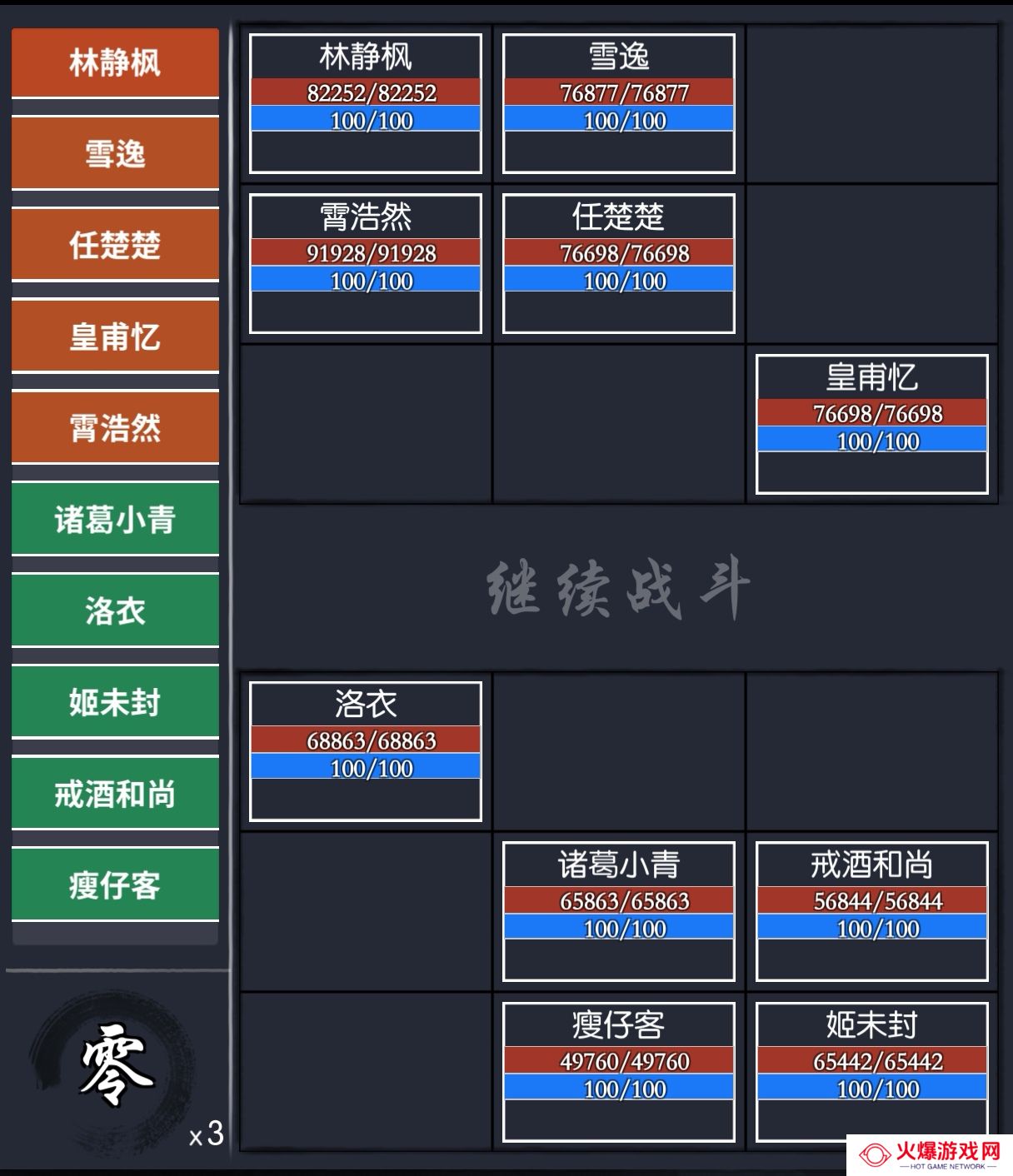Screen dimensions: 1013x1176
Task: Select 戒酒和尚 in the left list
Action: point(115,795)
